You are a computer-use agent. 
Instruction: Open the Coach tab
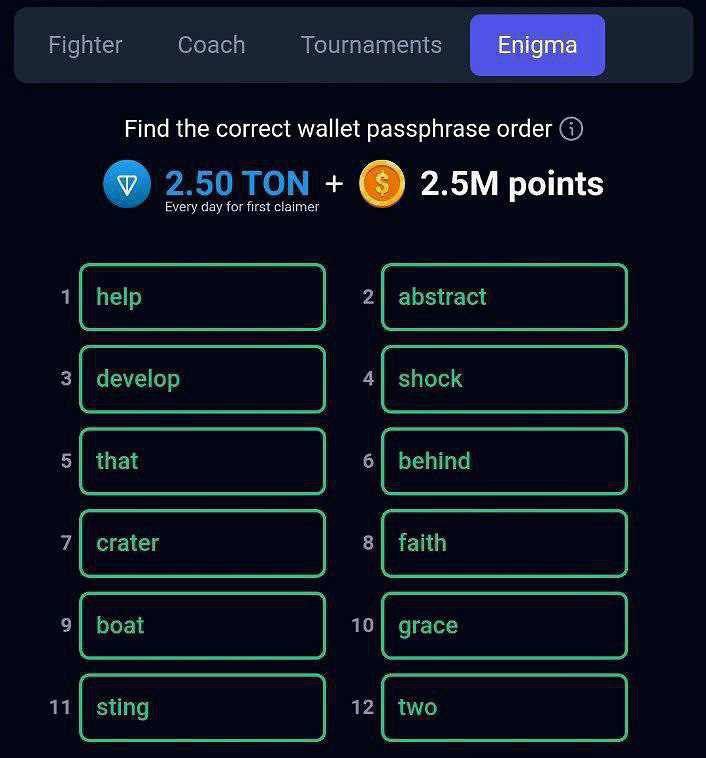pyautogui.click(x=211, y=45)
